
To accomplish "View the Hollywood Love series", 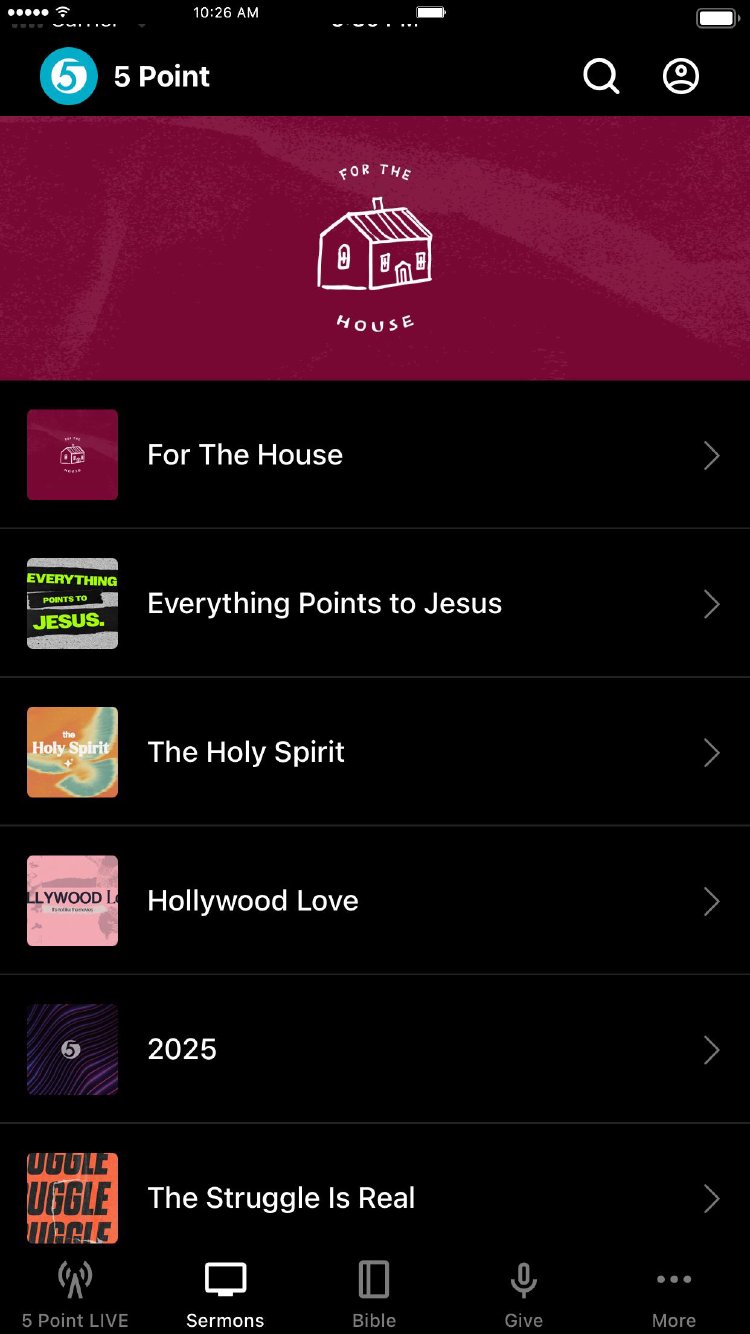I will pyautogui.click(x=375, y=900).
